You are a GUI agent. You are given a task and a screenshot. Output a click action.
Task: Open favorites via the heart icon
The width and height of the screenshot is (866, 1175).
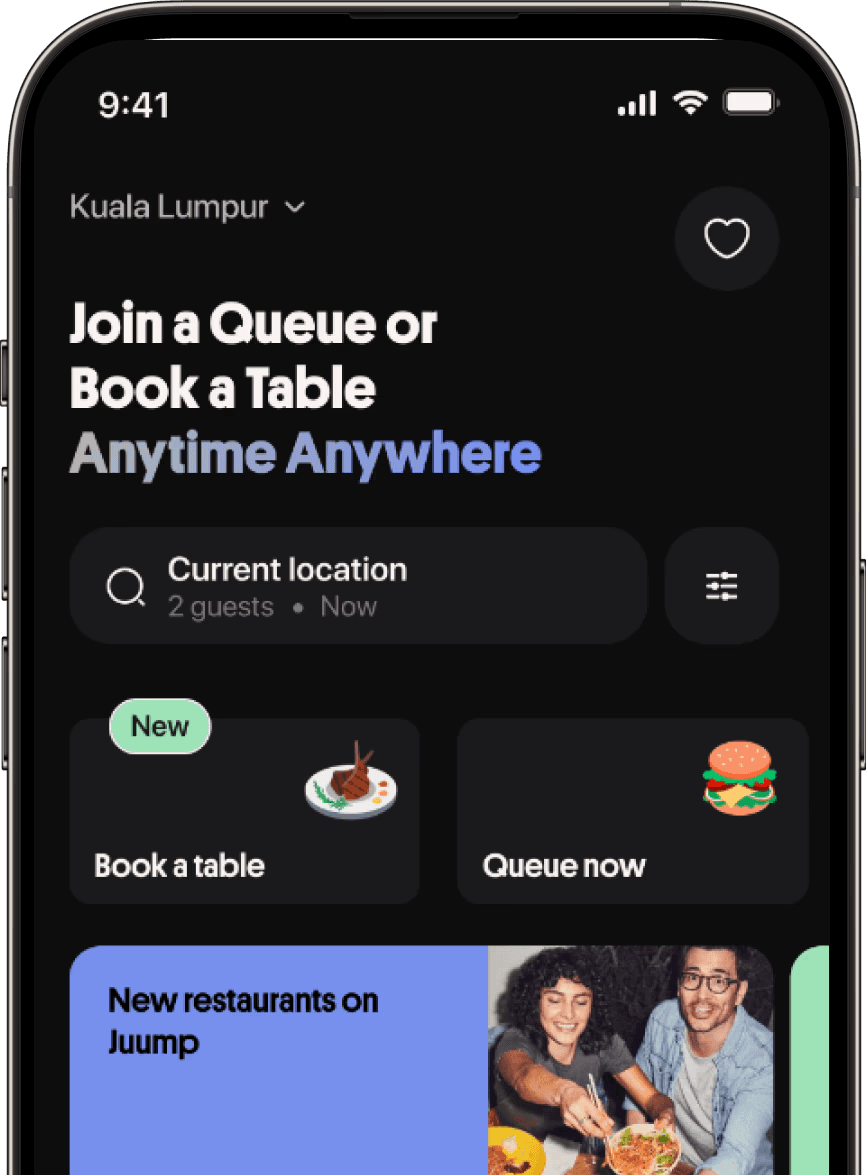[x=726, y=238]
